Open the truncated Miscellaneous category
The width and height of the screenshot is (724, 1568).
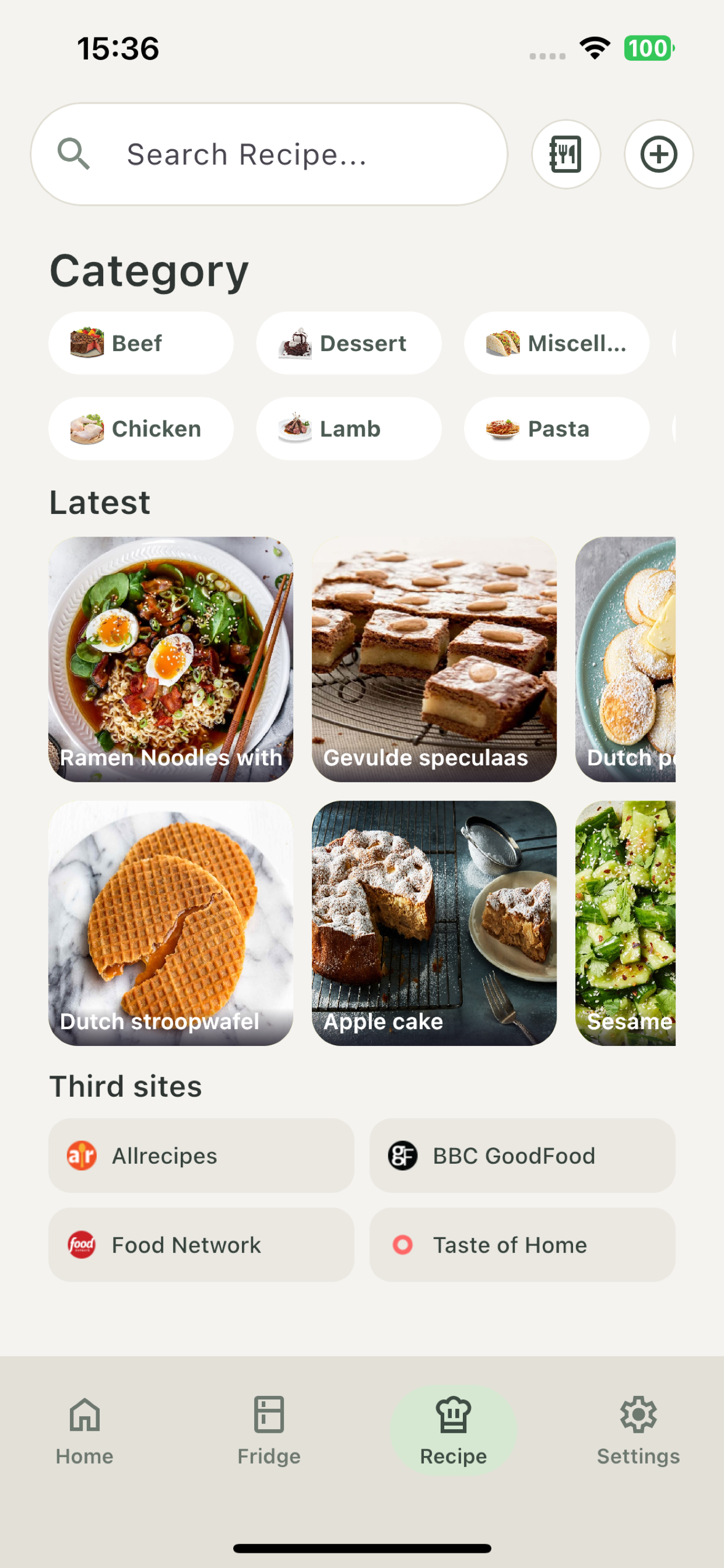(x=556, y=342)
